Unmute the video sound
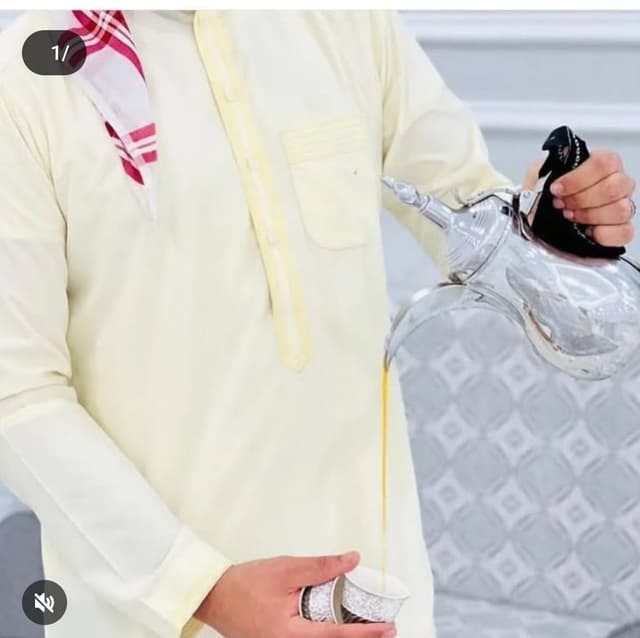 coord(44,602)
